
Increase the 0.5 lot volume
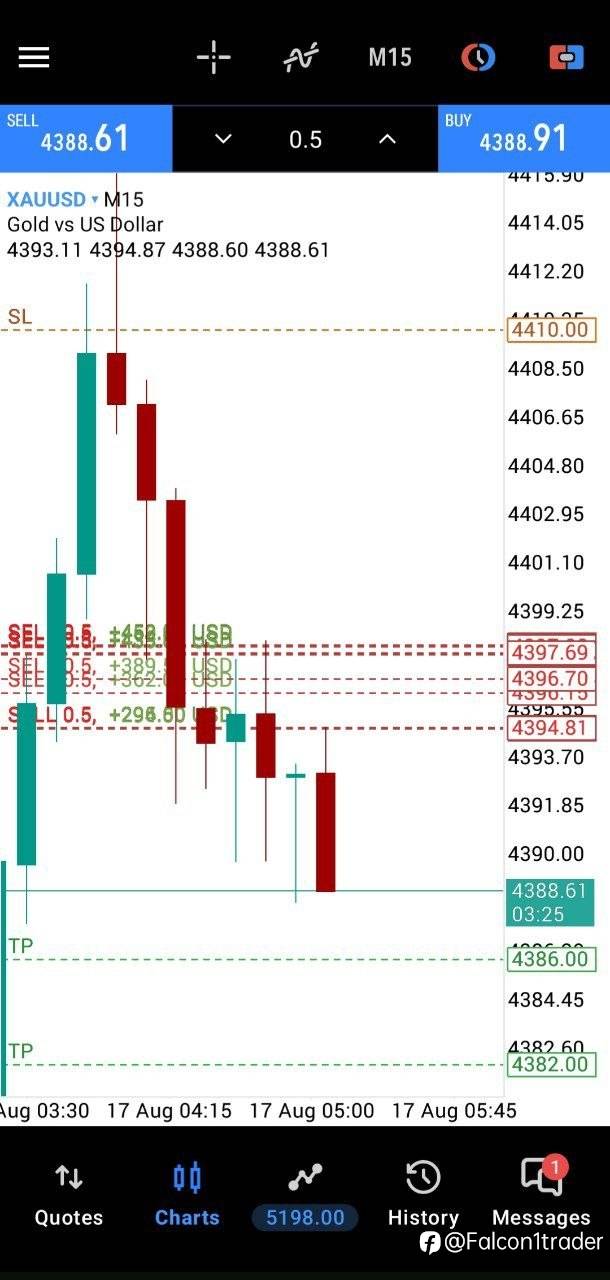pyautogui.click(x=388, y=139)
